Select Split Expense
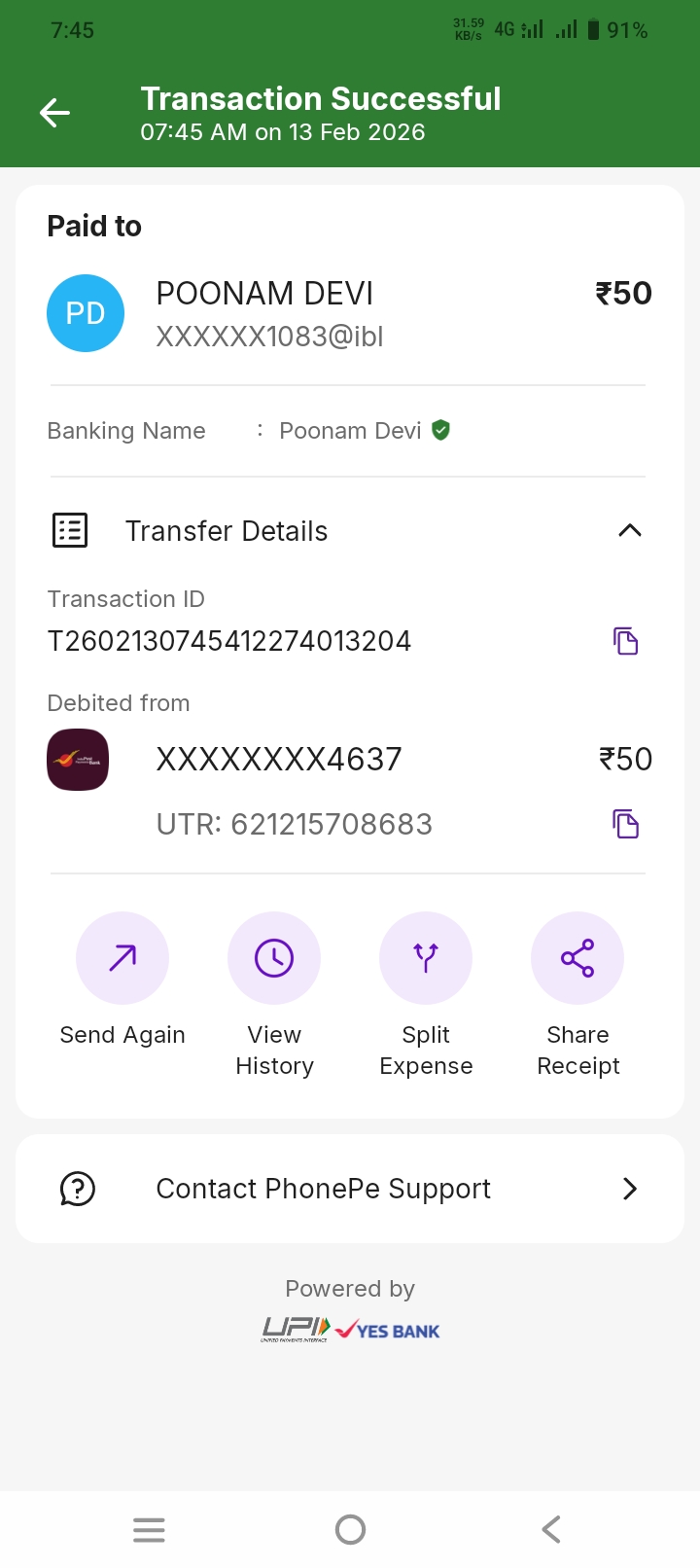700x1568 pixels. (x=426, y=958)
